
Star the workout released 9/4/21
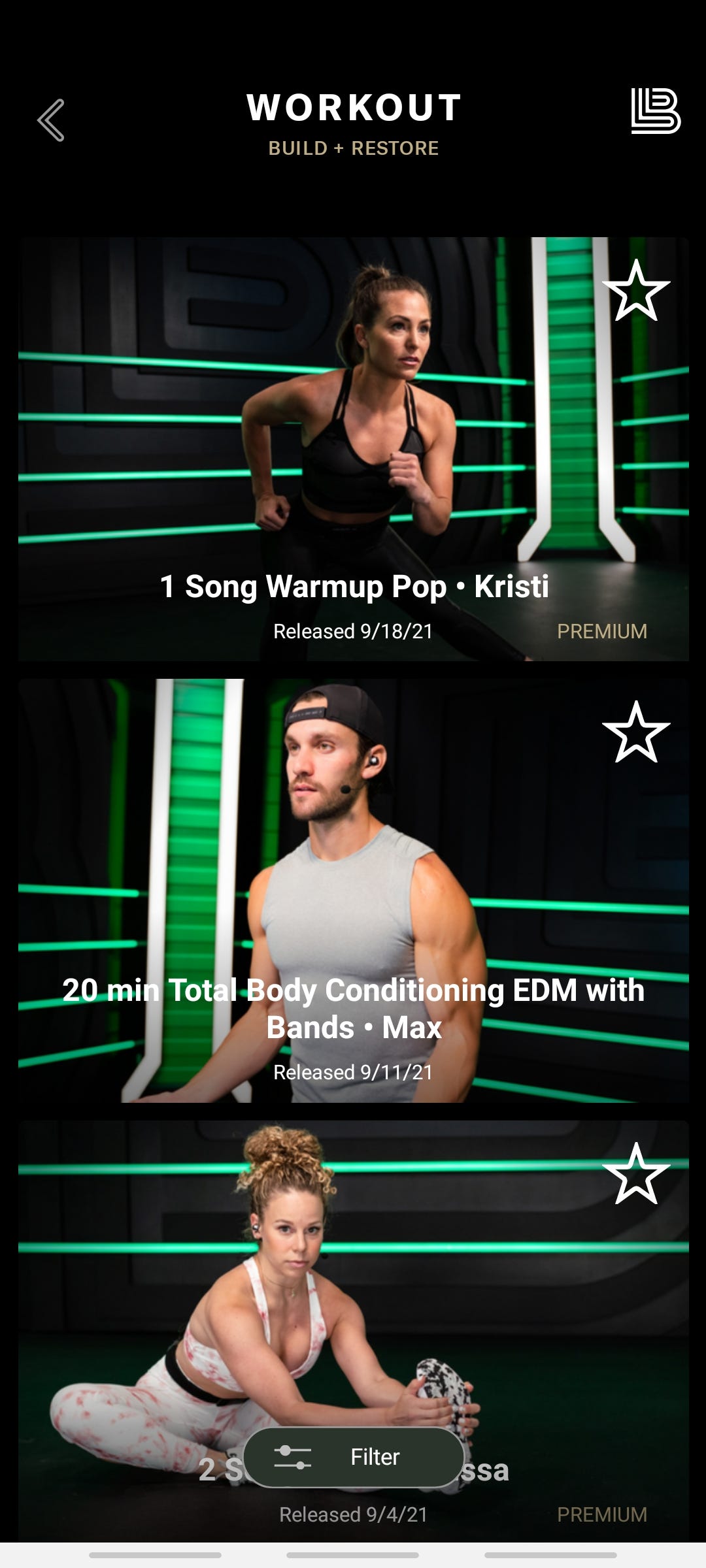pos(635,1174)
